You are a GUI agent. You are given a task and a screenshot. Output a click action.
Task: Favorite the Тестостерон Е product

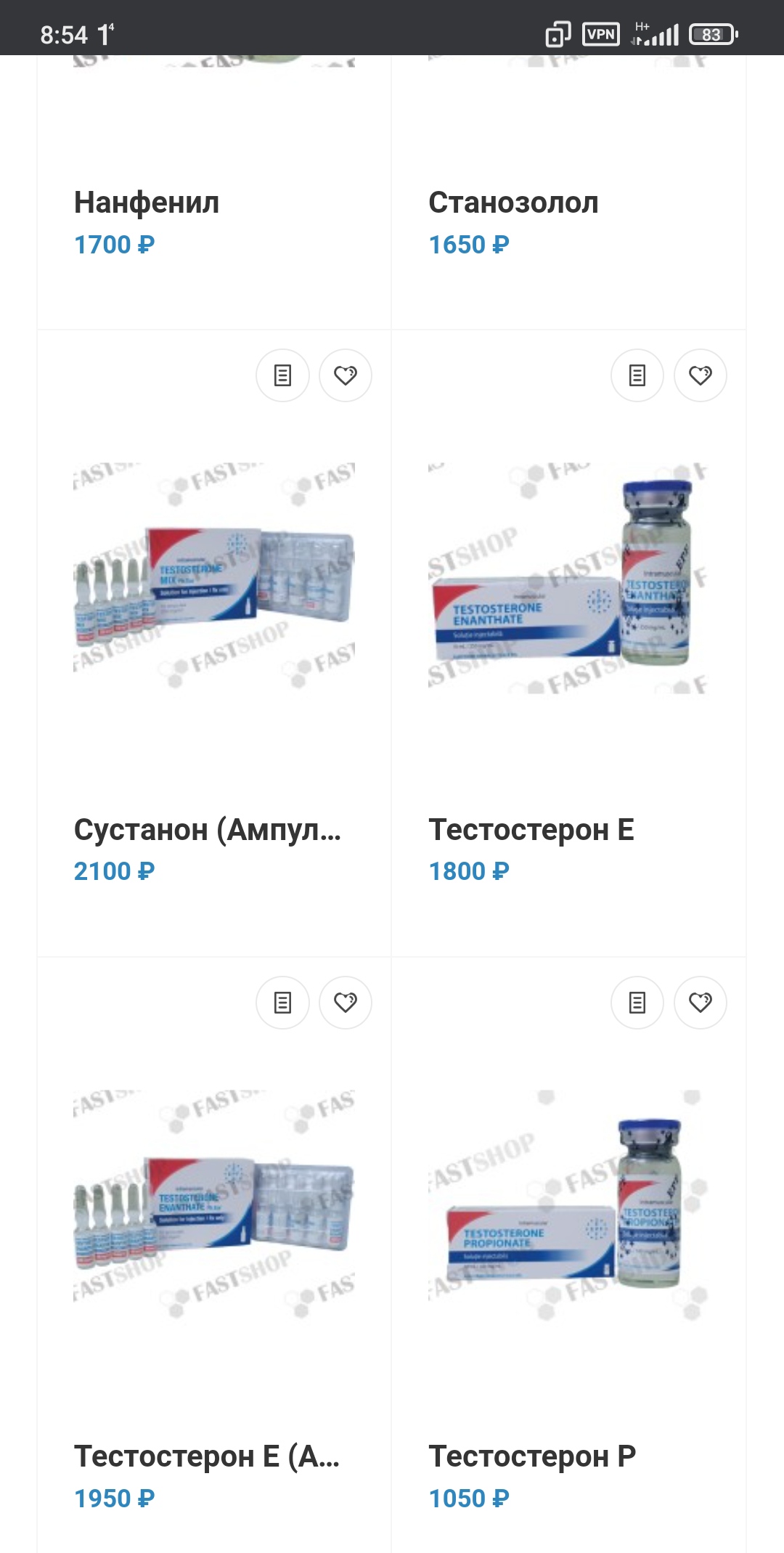[x=701, y=375]
